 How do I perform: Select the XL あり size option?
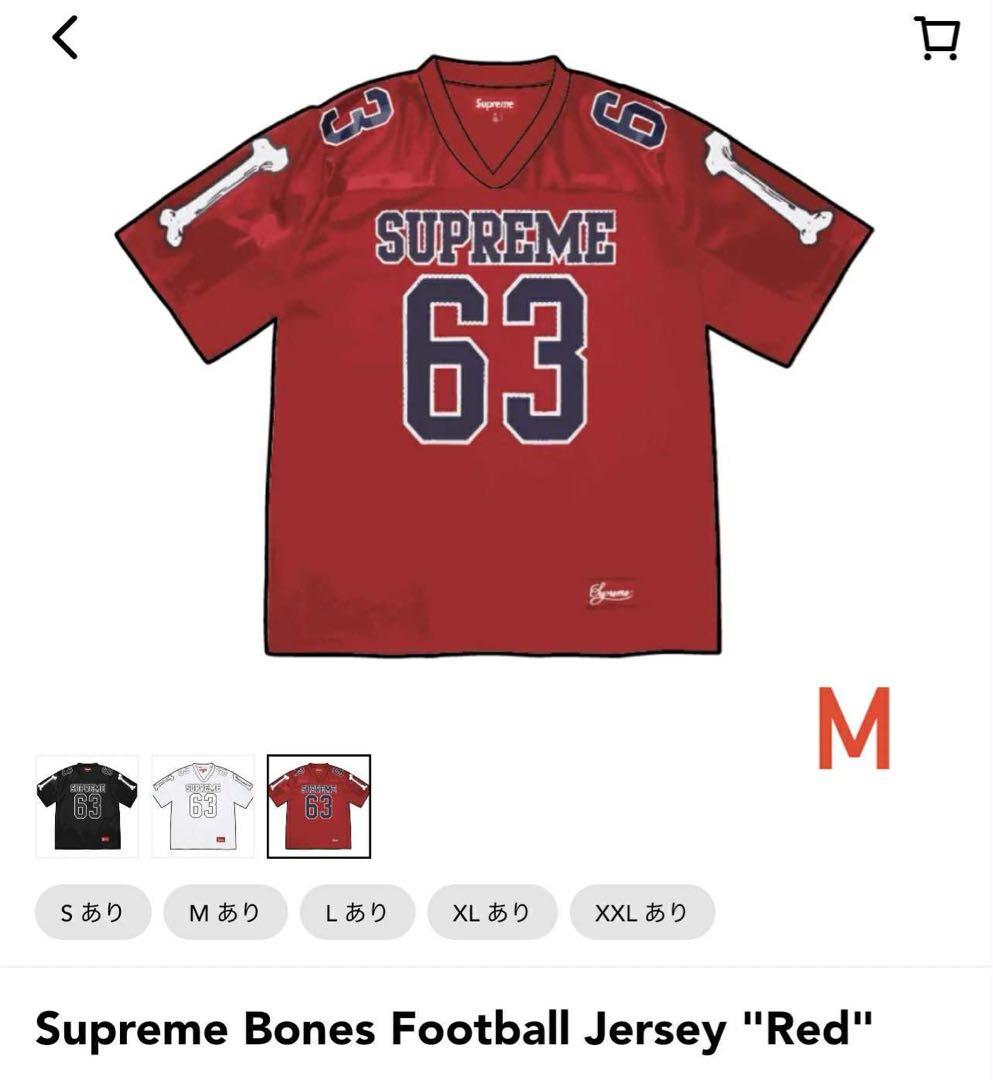point(491,912)
